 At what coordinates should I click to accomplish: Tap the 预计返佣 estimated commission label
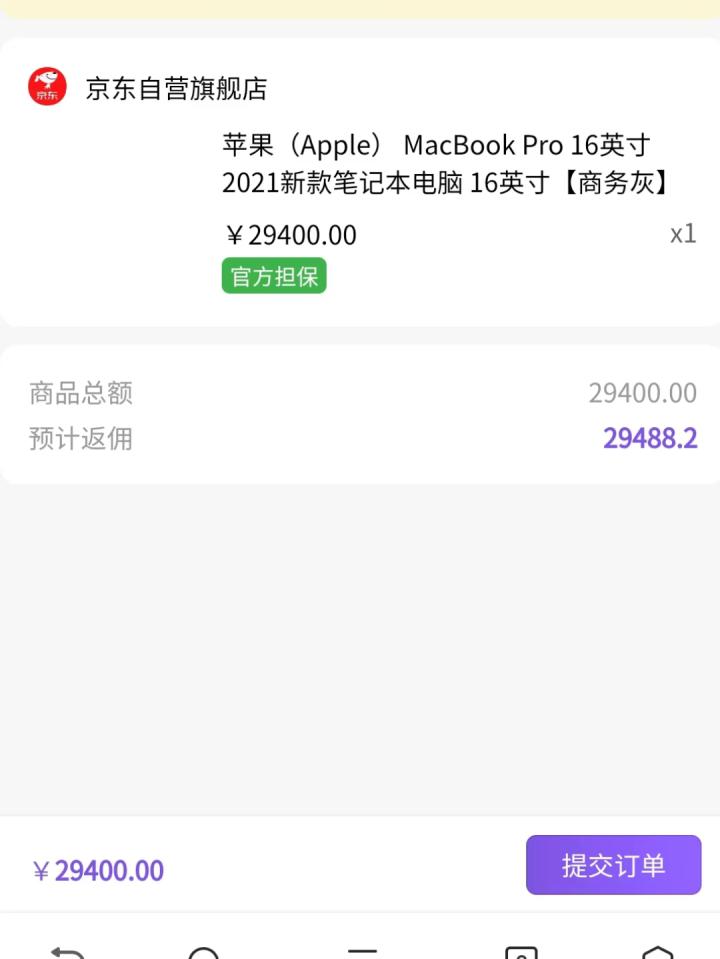tap(82, 438)
